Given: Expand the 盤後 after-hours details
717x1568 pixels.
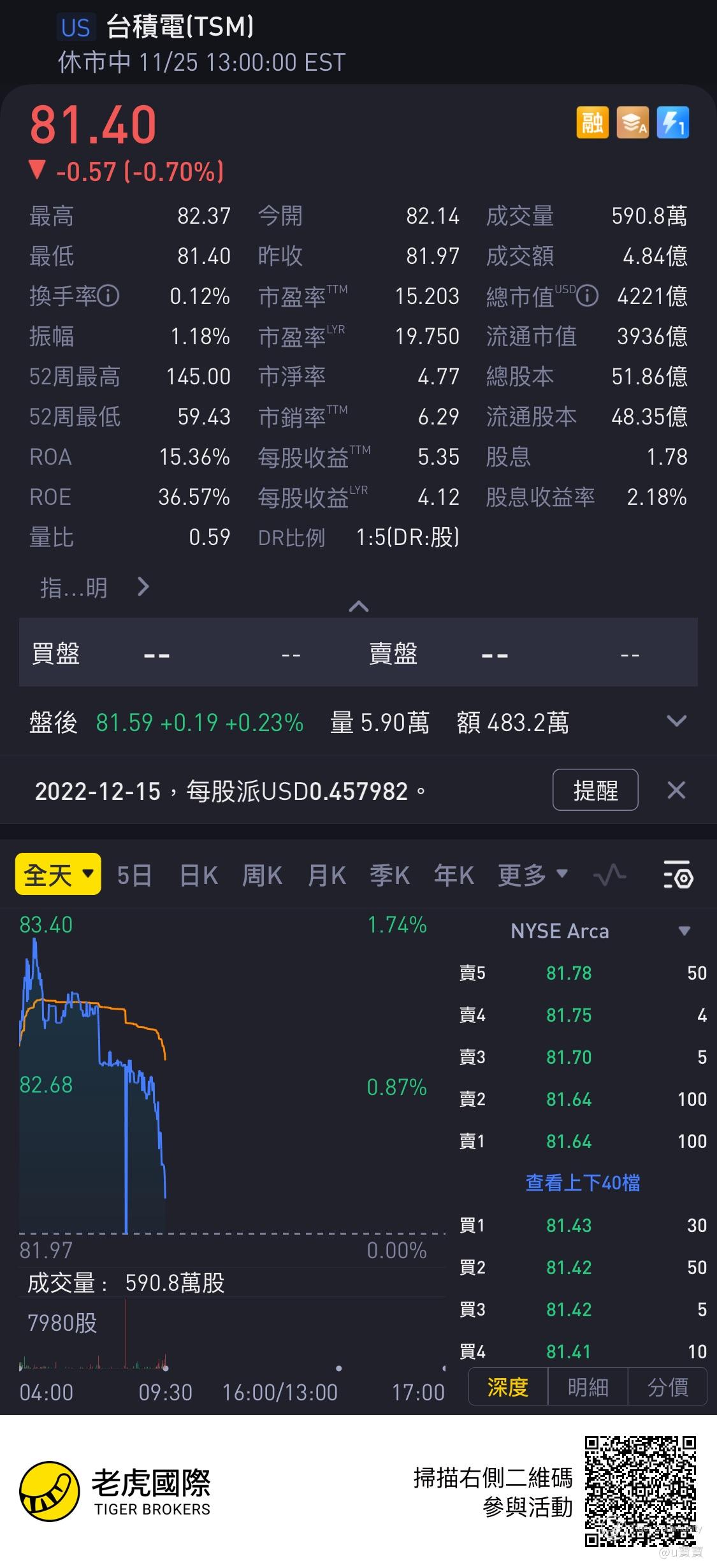Looking at the screenshot, I should pyautogui.click(x=676, y=722).
